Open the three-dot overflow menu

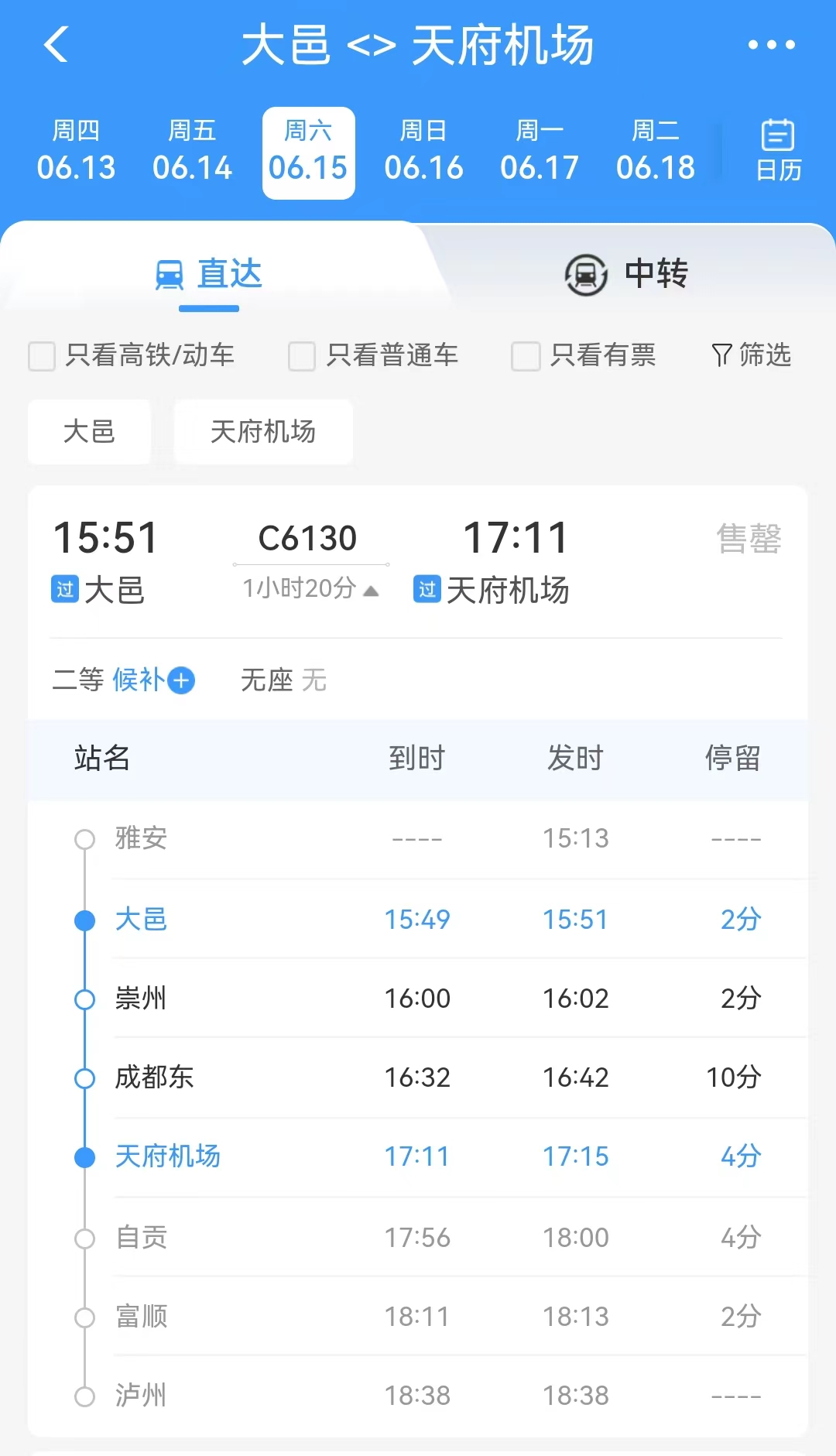pyautogui.click(x=771, y=45)
